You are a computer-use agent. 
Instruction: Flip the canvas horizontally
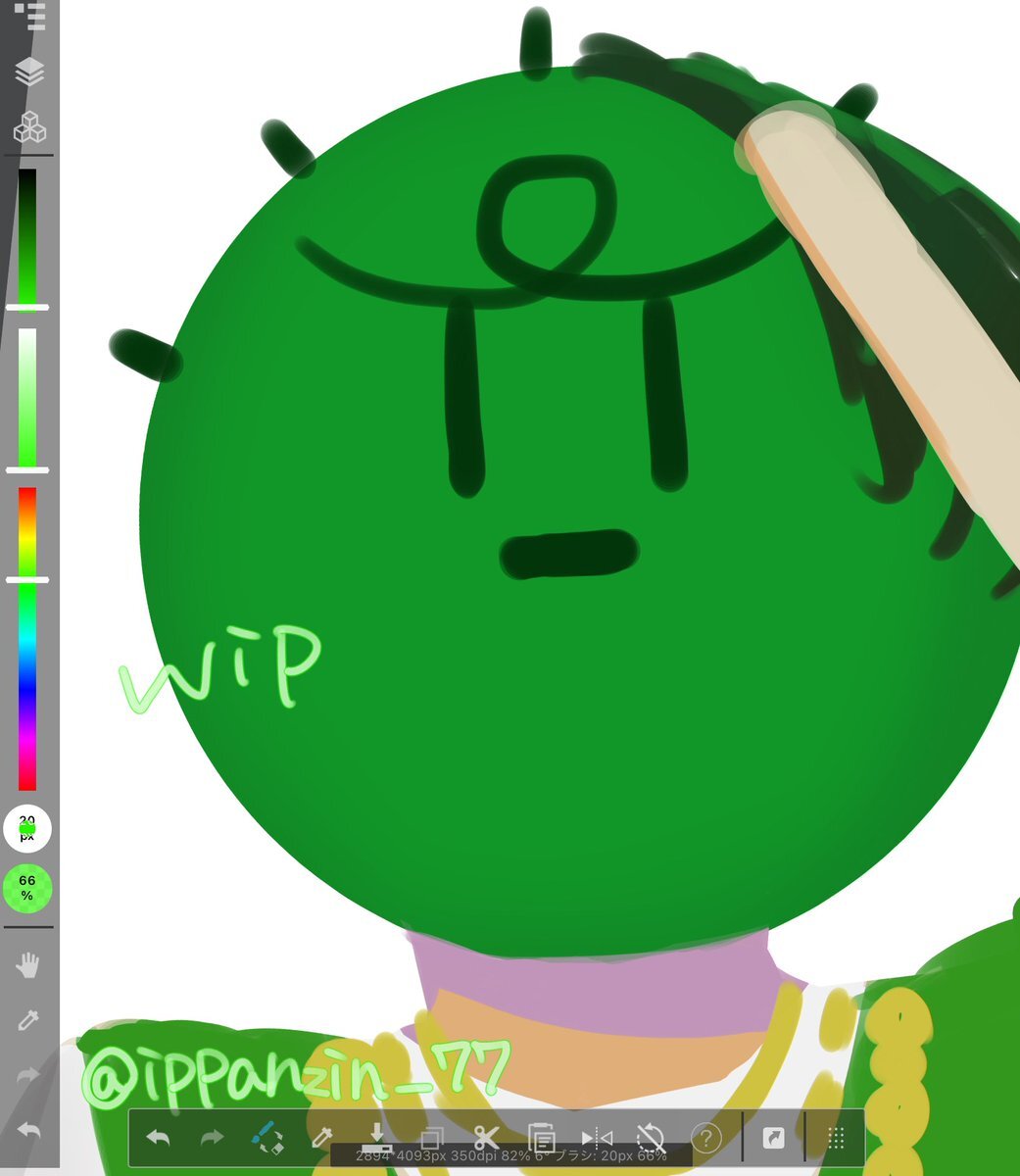tap(596, 1138)
